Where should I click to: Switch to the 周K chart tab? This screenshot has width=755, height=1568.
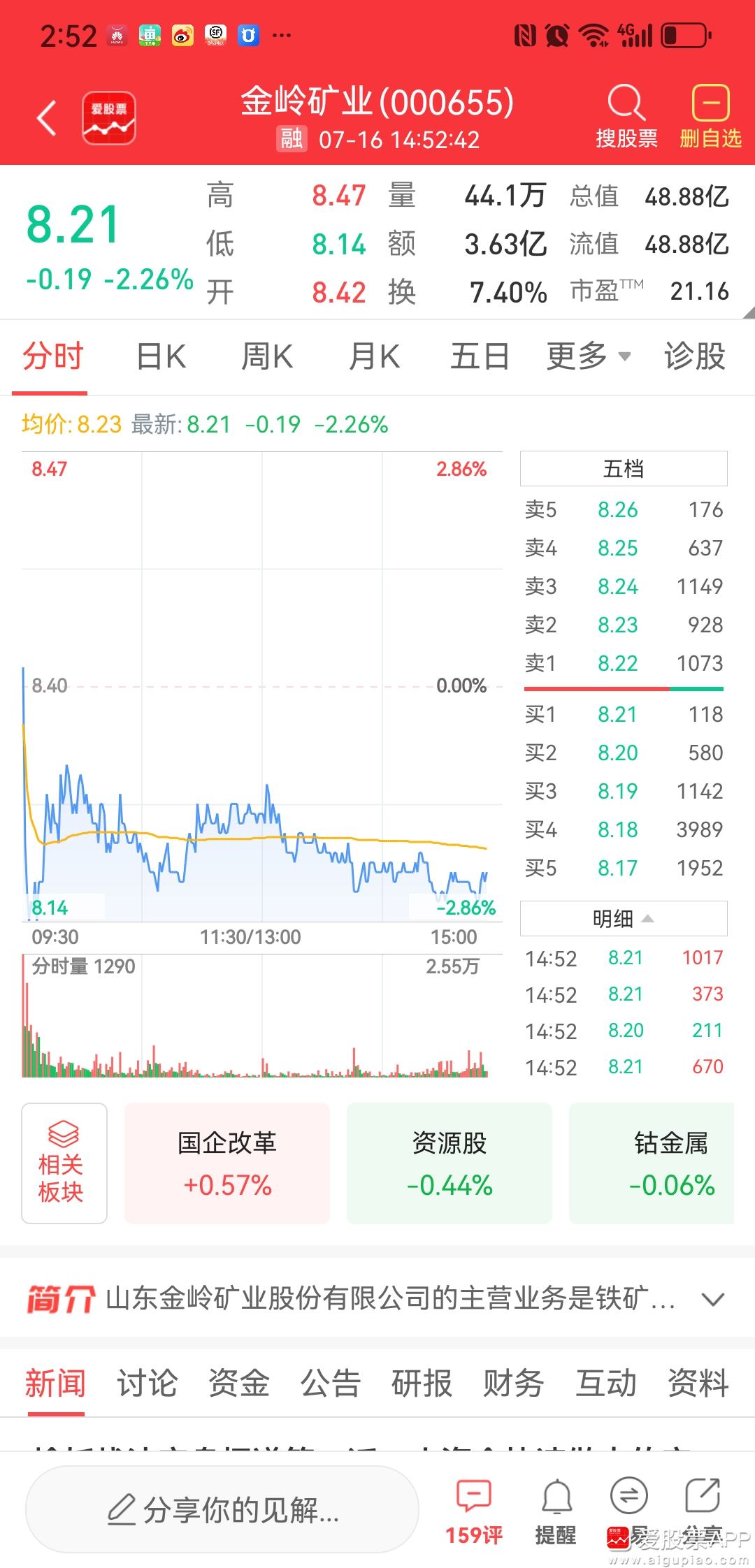click(x=266, y=357)
